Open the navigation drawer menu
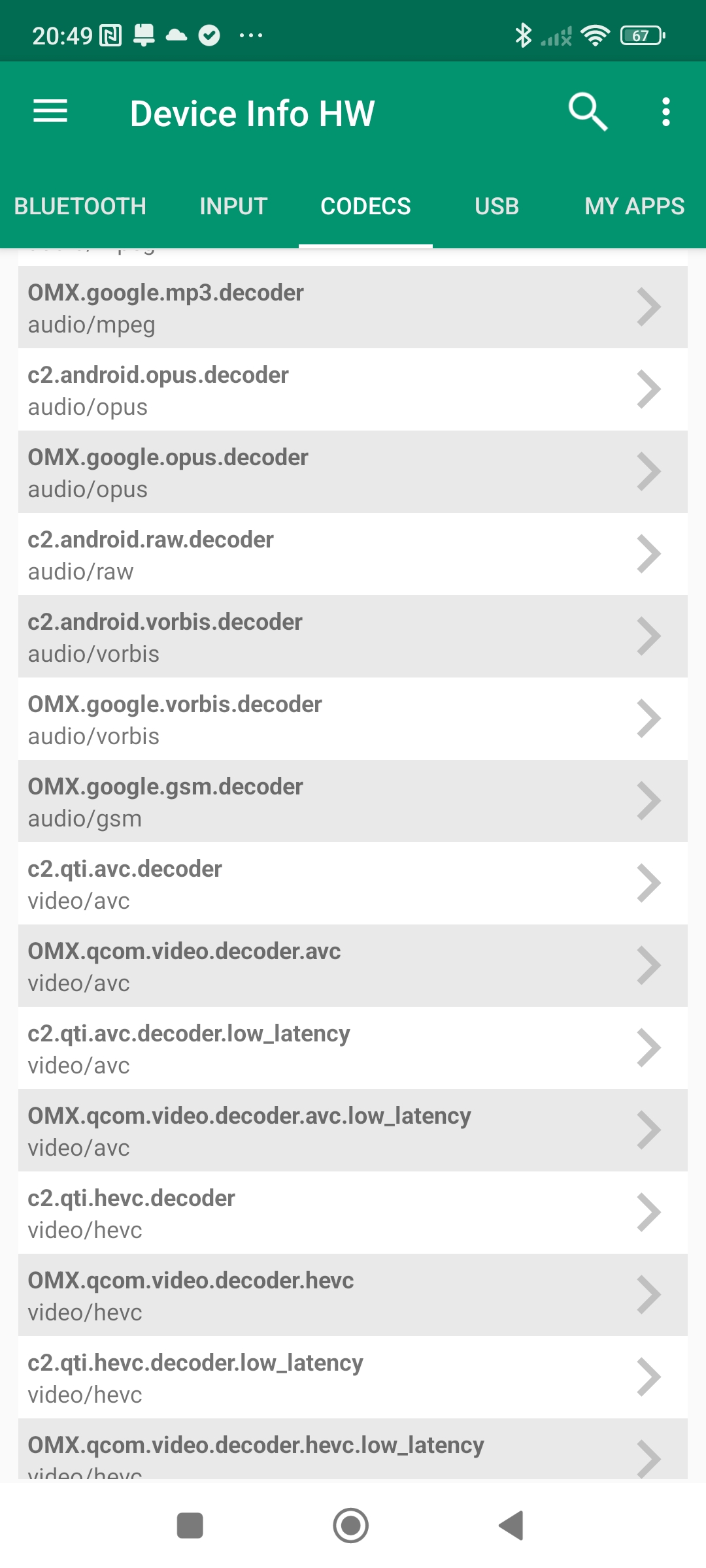The image size is (706, 1568). [x=50, y=112]
